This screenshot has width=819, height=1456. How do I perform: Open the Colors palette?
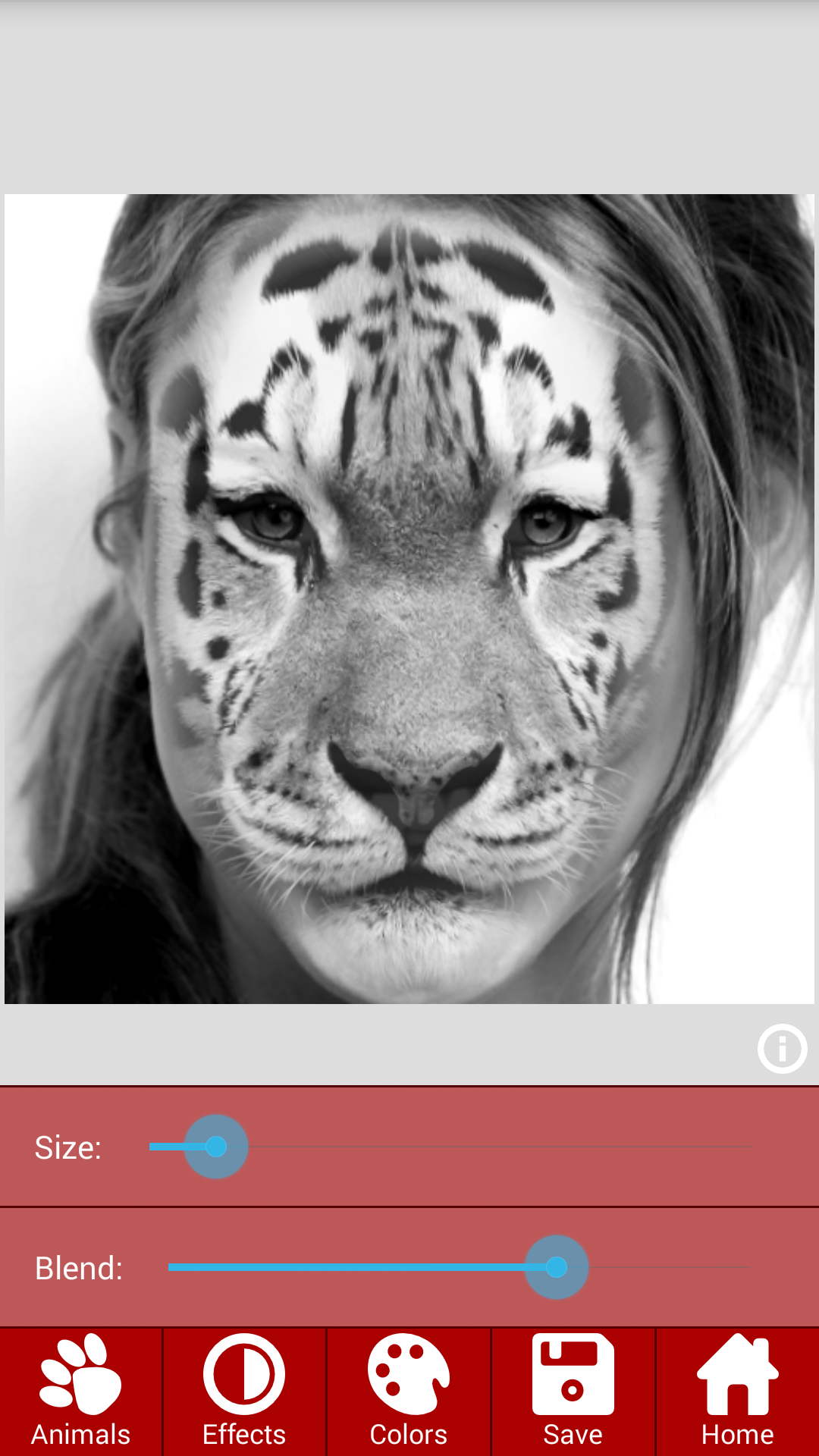pos(409,1392)
